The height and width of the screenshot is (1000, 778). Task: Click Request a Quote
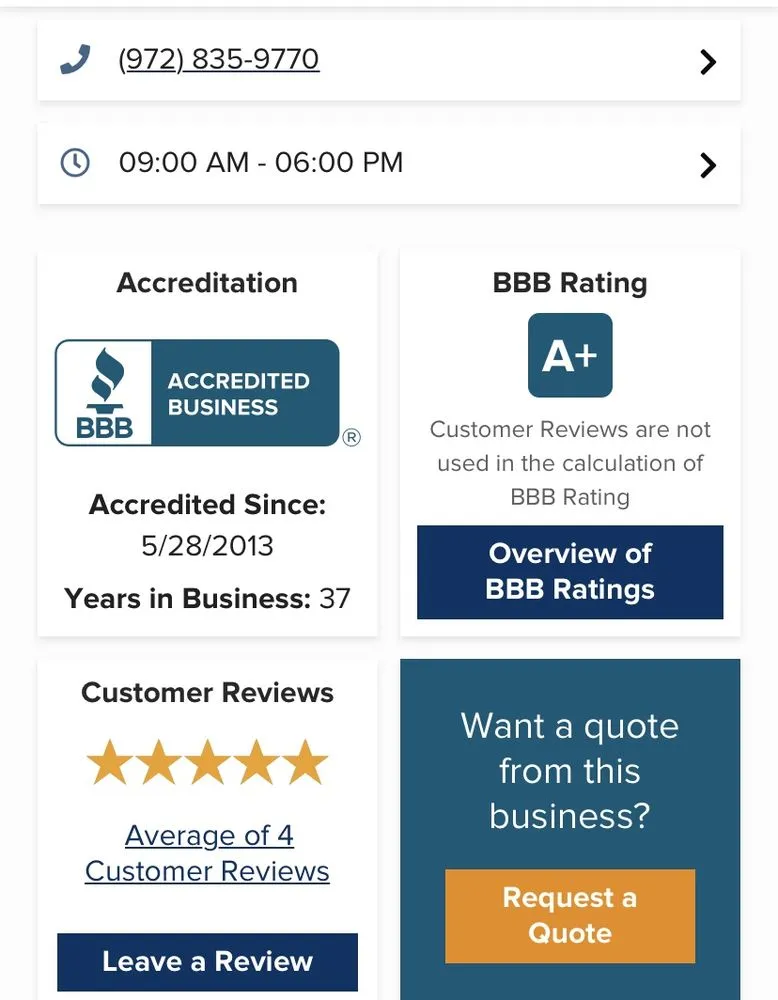[570, 916]
